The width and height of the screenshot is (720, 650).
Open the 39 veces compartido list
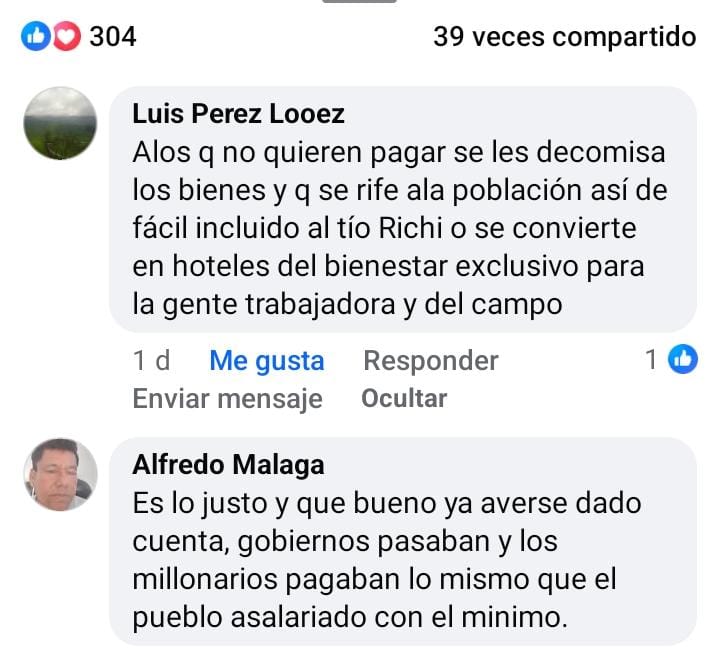click(x=564, y=37)
